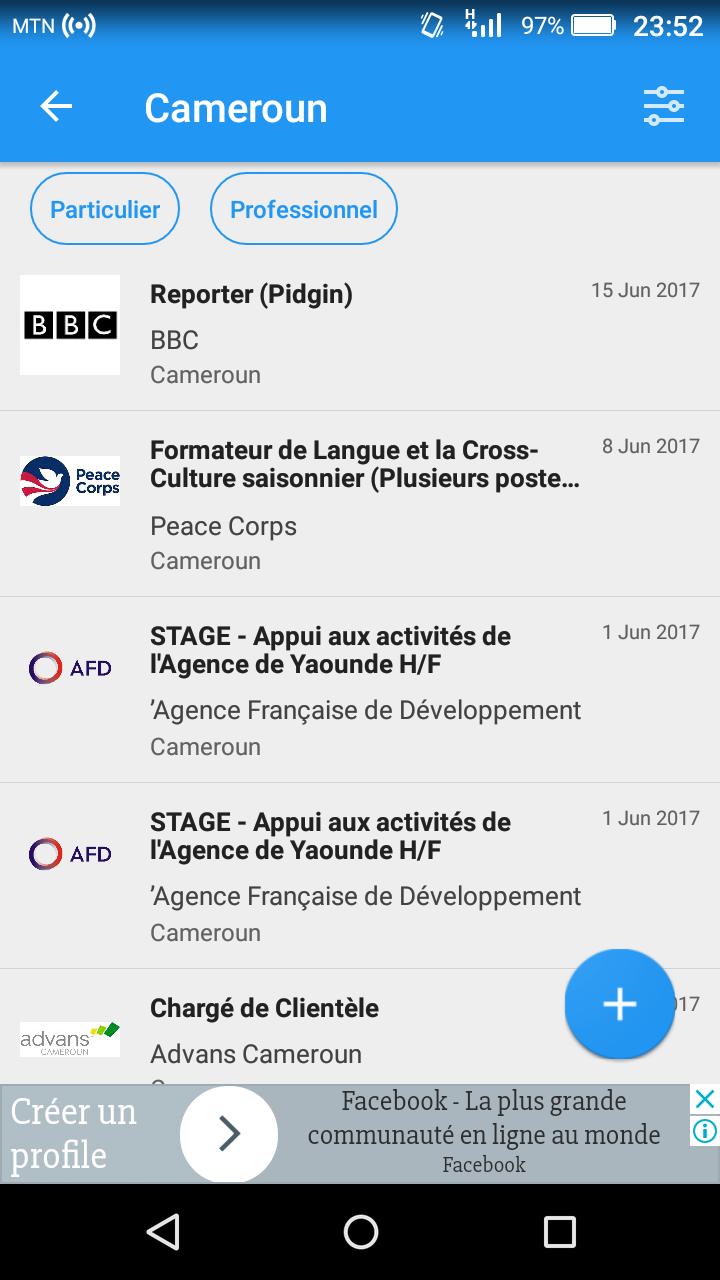Open the system recent apps button
The image size is (720, 1280).
coord(559,1232)
